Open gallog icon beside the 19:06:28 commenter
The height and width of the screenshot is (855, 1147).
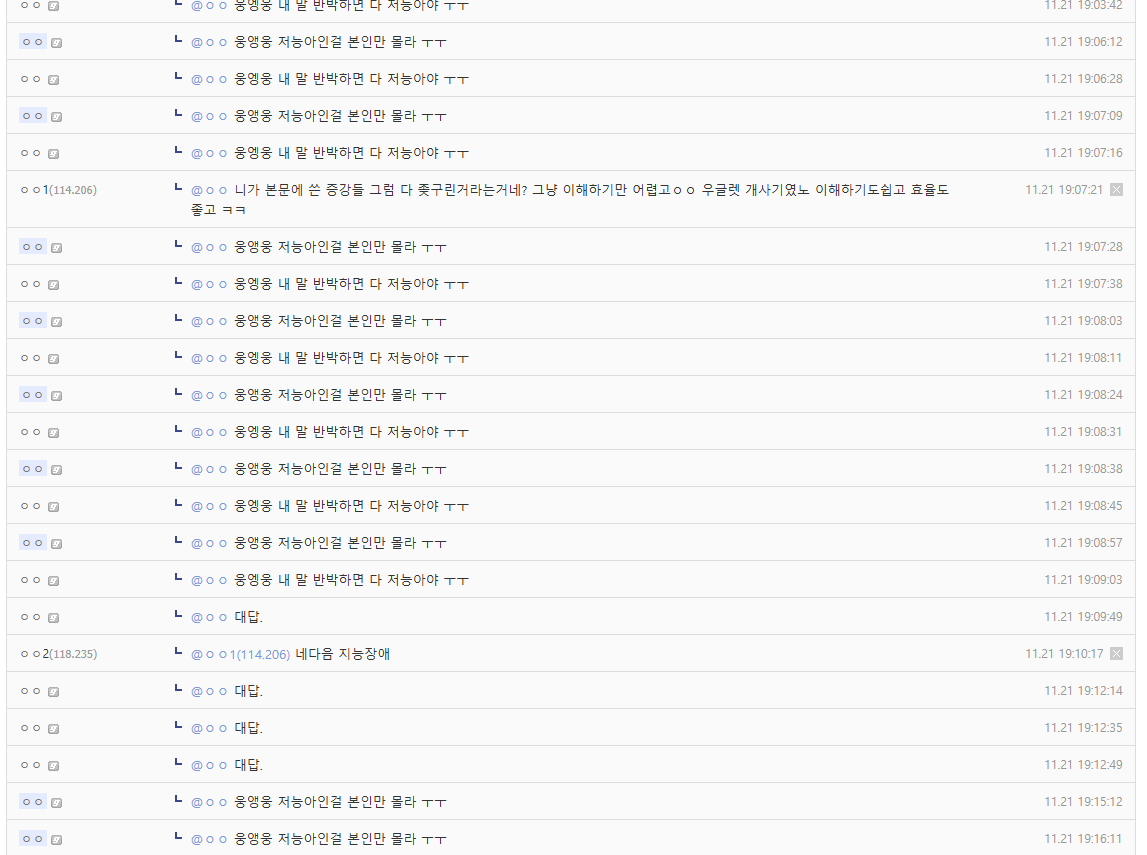tap(54, 80)
